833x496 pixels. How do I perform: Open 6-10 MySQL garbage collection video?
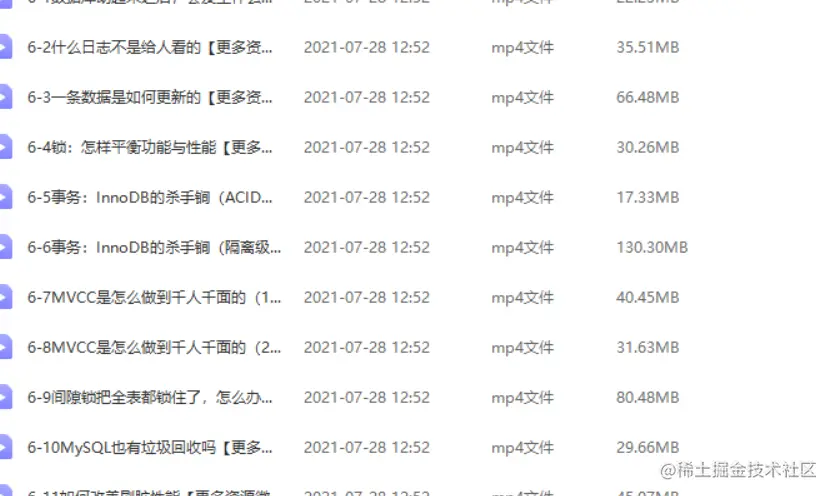150,447
